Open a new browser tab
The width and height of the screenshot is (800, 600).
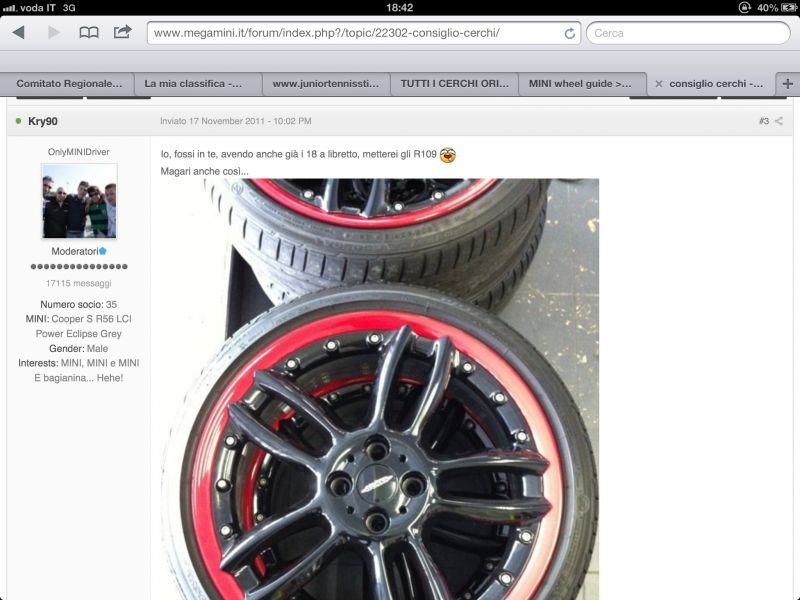pyautogui.click(x=787, y=84)
